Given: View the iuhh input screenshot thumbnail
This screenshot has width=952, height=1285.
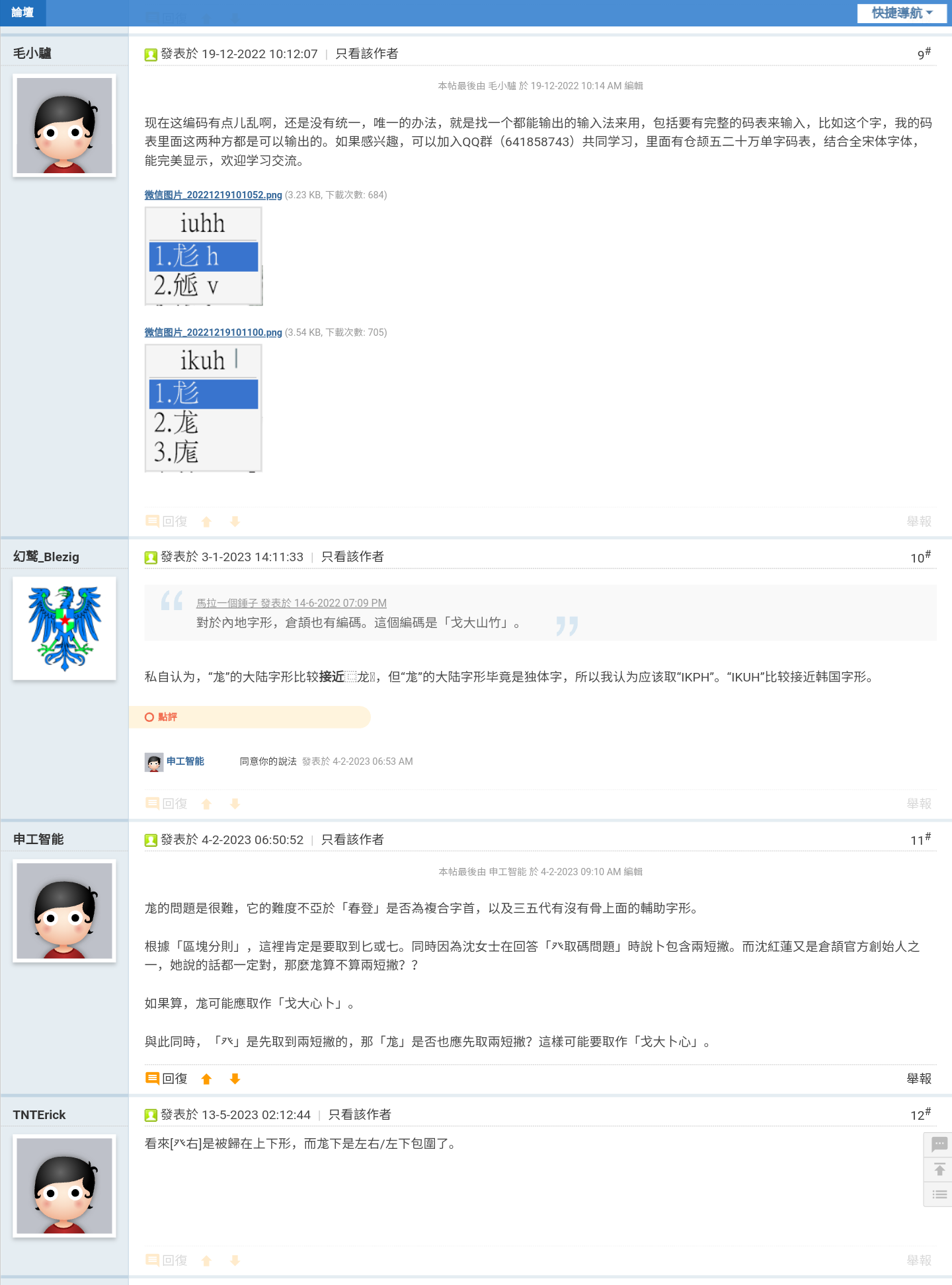Looking at the screenshot, I should pyautogui.click(x=203, y=256).
